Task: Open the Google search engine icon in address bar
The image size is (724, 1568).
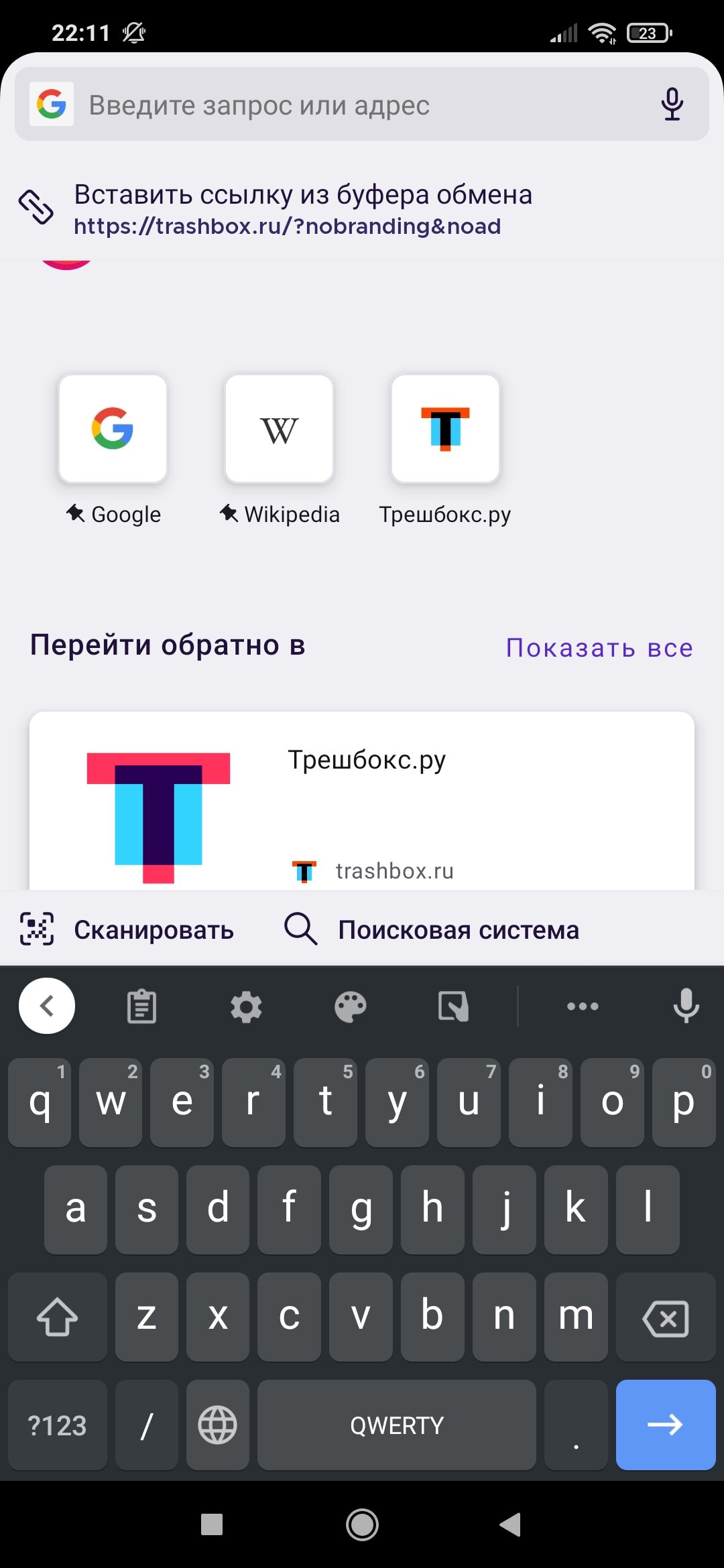Action: 52,104
